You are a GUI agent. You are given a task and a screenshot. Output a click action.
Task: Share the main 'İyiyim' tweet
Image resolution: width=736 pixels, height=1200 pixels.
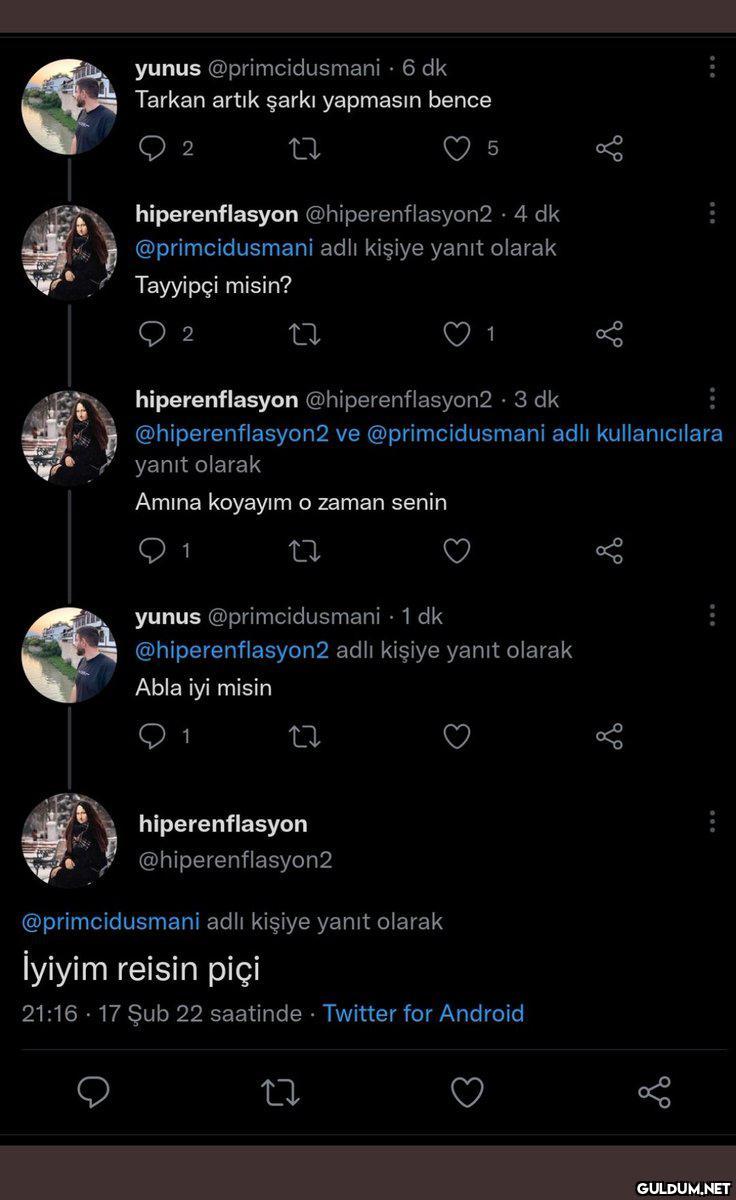(x=654, y=1092)
